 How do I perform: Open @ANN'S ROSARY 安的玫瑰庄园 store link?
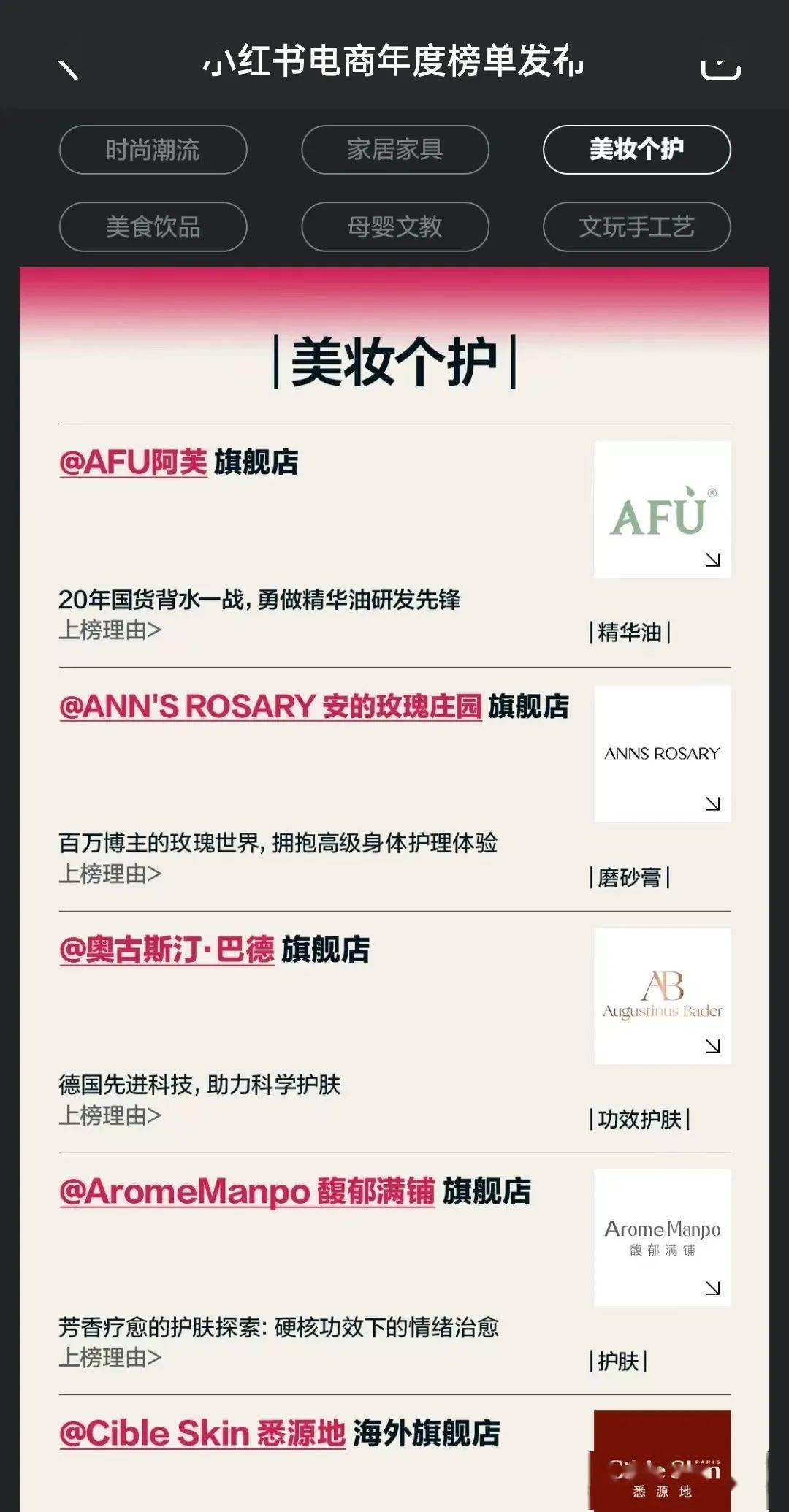point(270,706)
